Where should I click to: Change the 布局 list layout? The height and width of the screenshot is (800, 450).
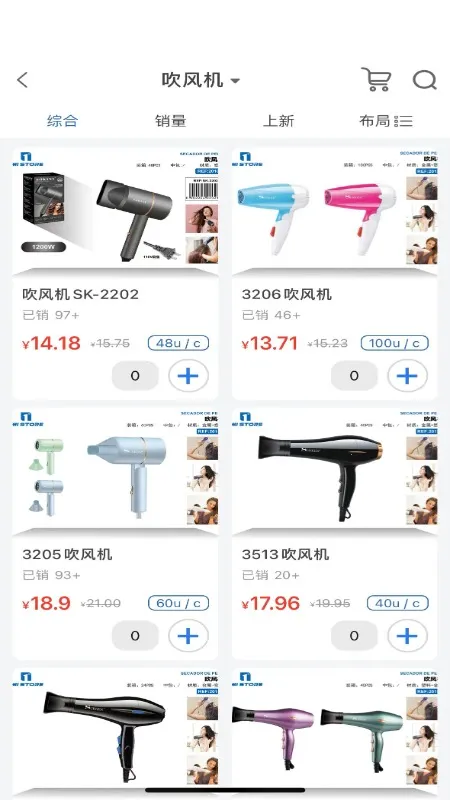[x=386, y=121]
